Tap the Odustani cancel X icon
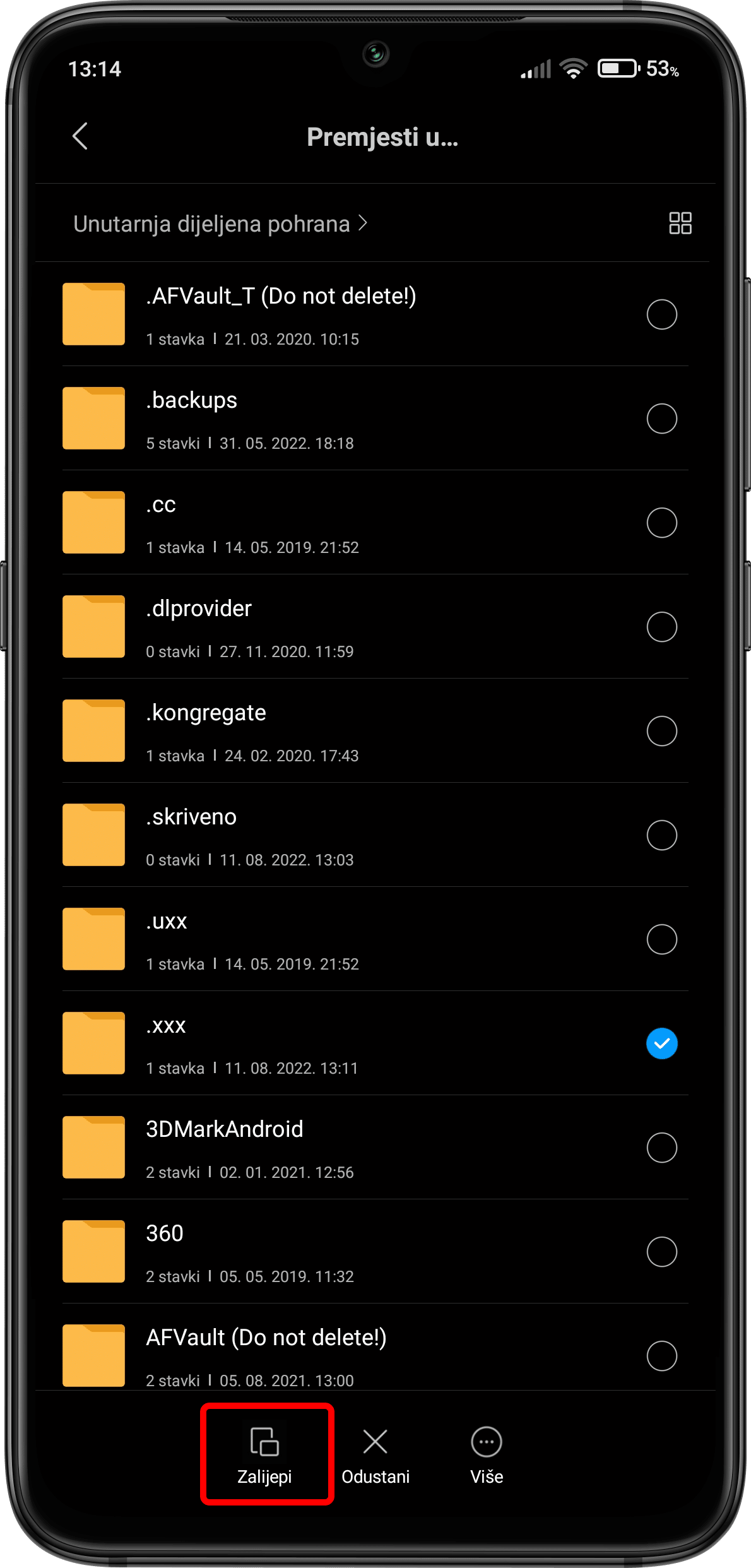 (x=375, y=1442)
